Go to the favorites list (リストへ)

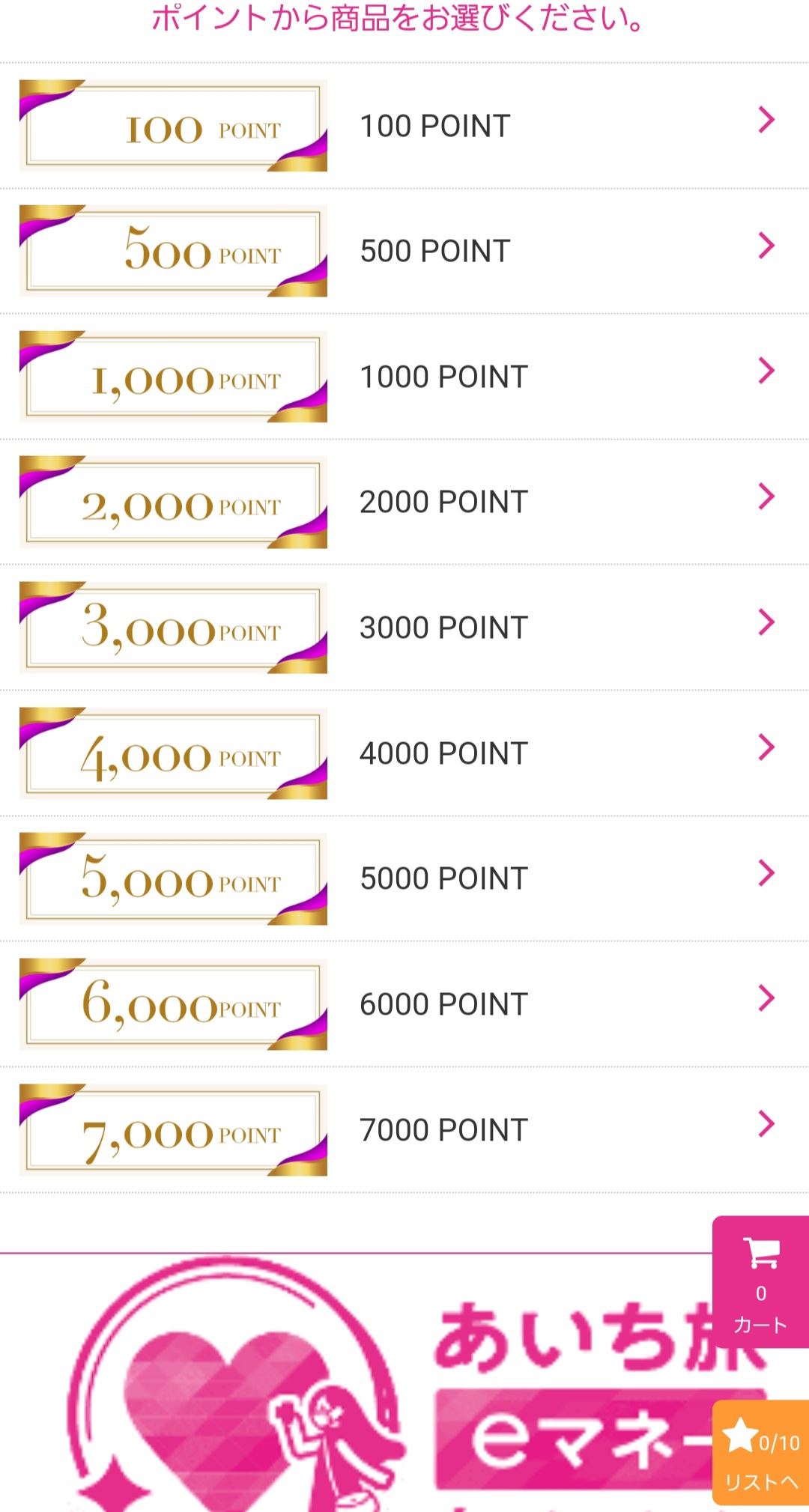point(760,1453)
